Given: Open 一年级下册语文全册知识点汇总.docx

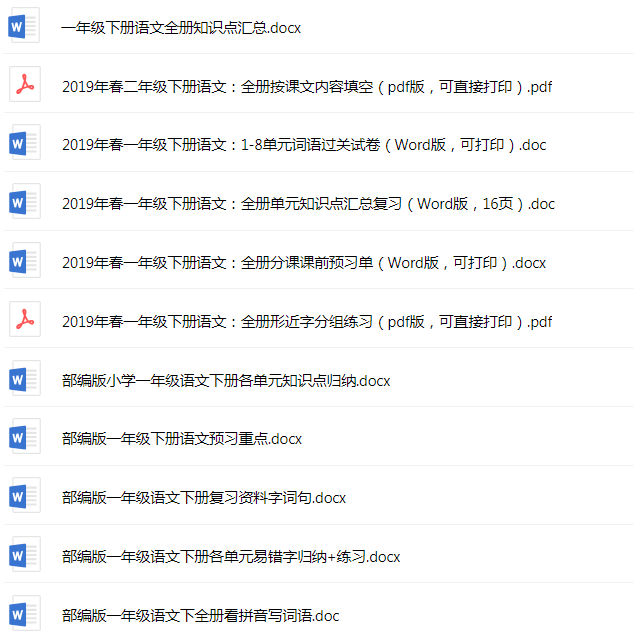Looking at the screenshot, I should click(181, 28).
